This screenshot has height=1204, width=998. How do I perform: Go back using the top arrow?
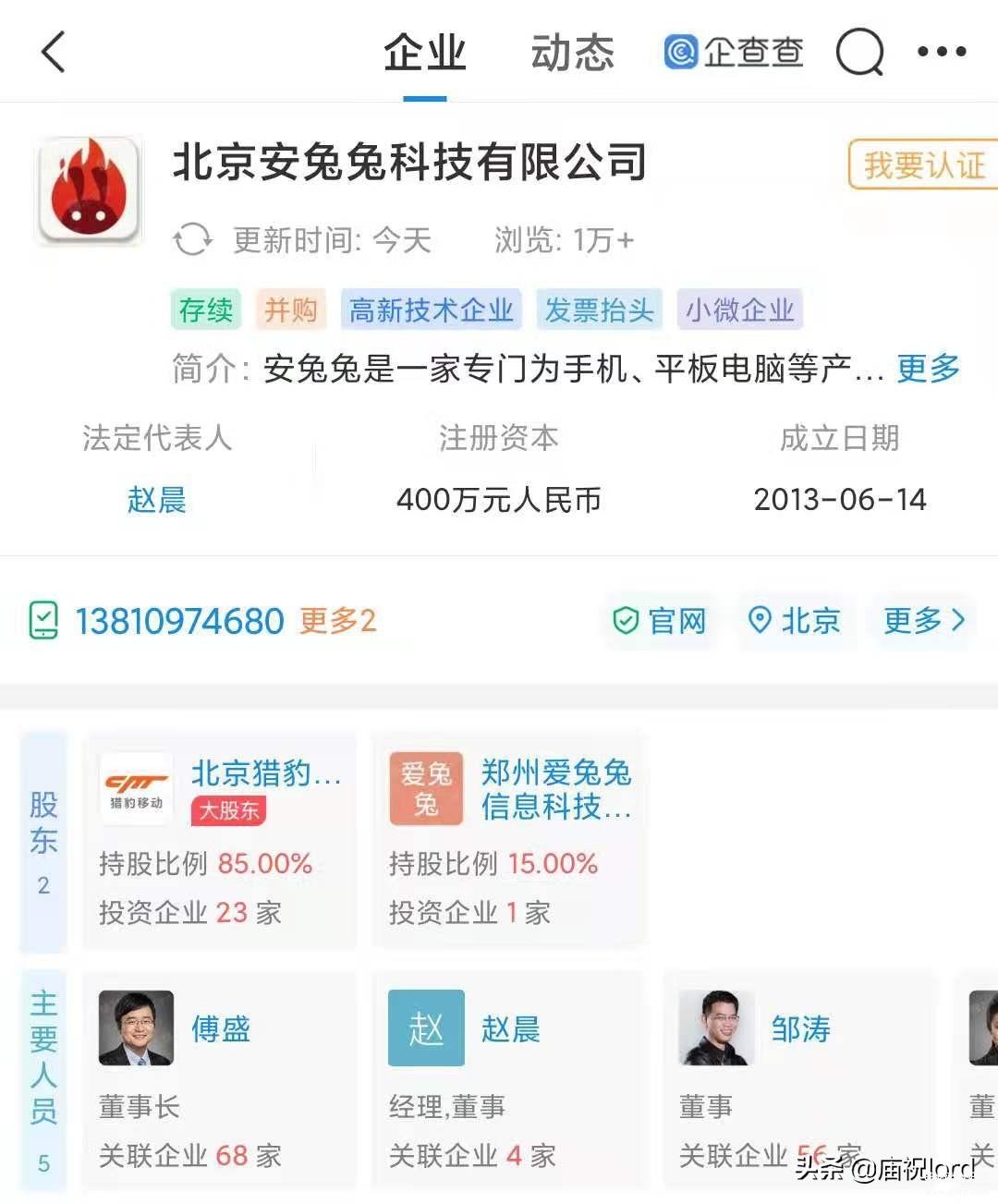click(54, 52)
